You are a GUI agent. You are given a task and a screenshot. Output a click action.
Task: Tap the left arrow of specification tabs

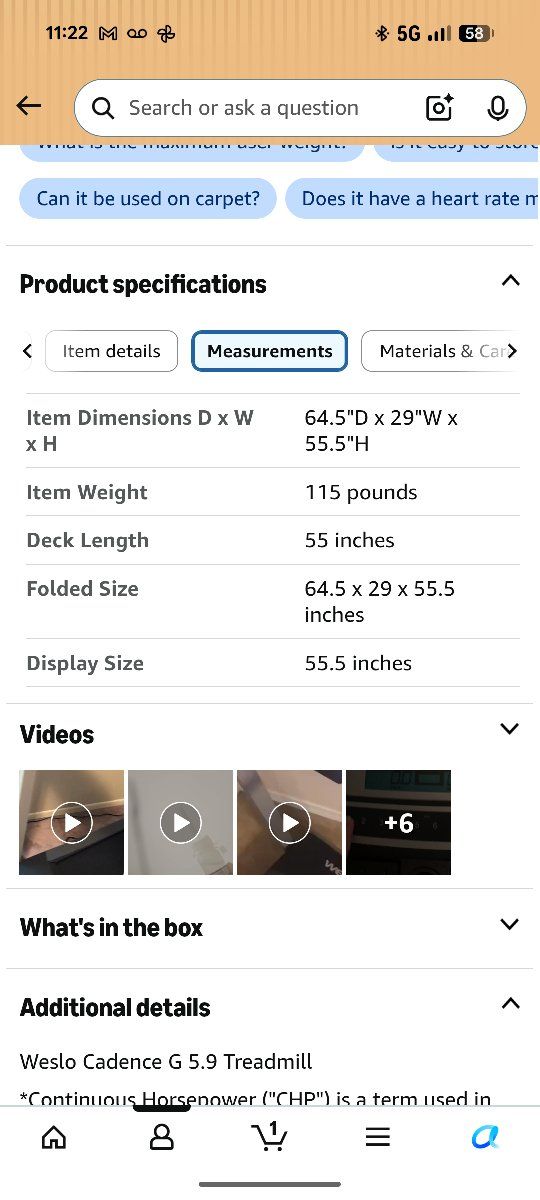27,351
